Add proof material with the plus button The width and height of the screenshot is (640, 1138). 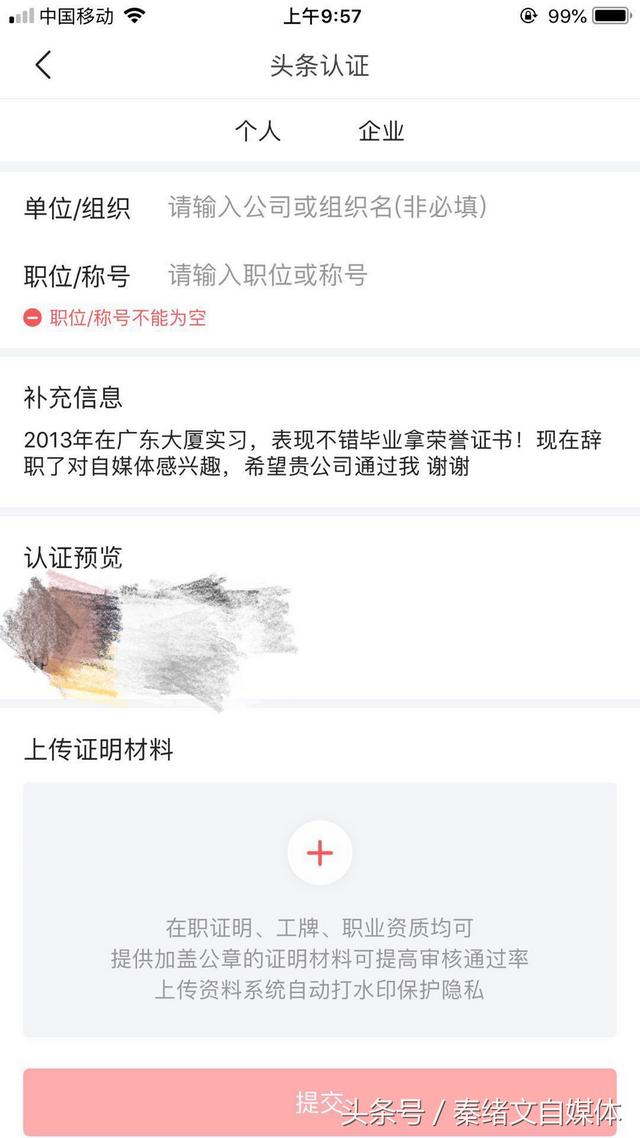319,853
